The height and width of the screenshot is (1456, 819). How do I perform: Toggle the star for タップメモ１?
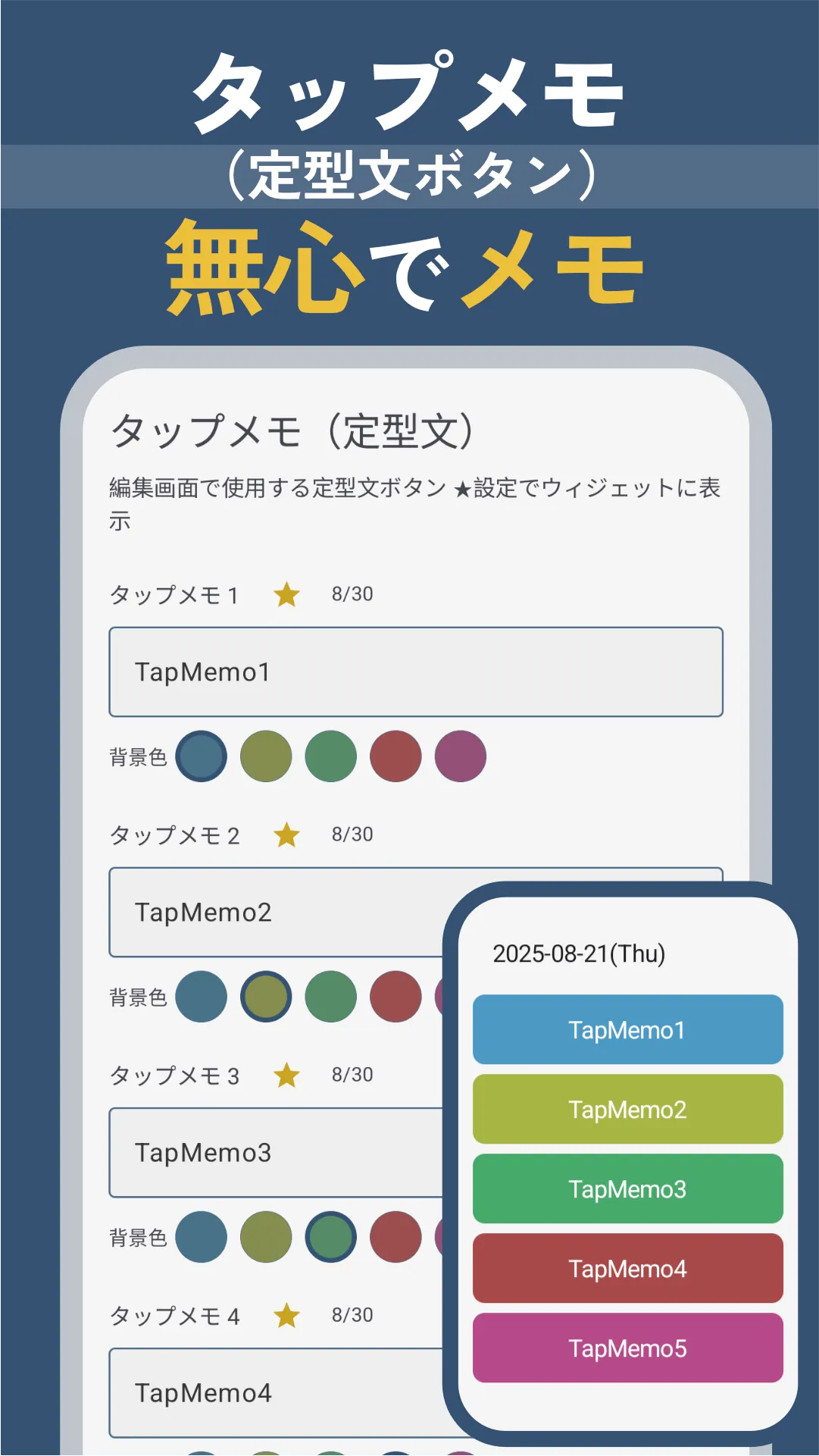click(286, 595)
